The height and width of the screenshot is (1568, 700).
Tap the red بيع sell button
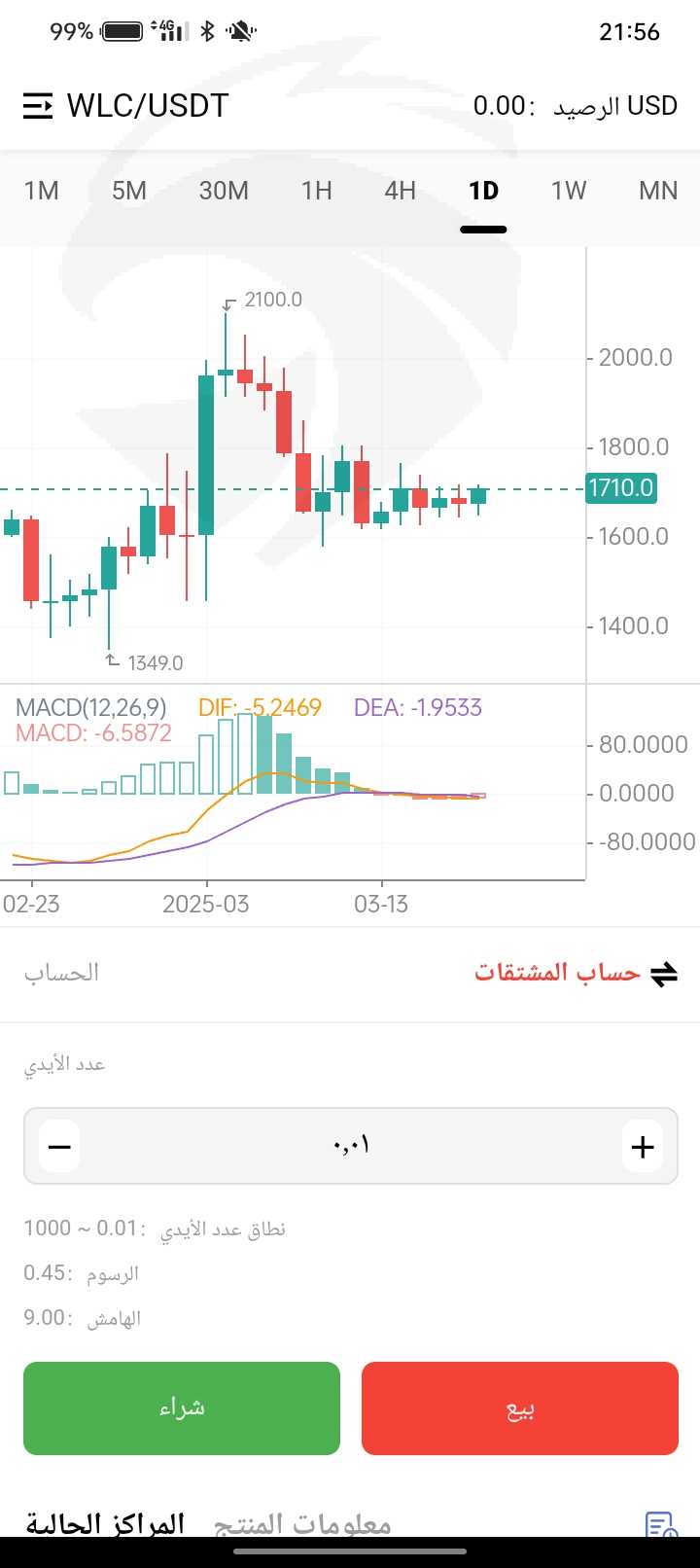[x=520, y=1408]
